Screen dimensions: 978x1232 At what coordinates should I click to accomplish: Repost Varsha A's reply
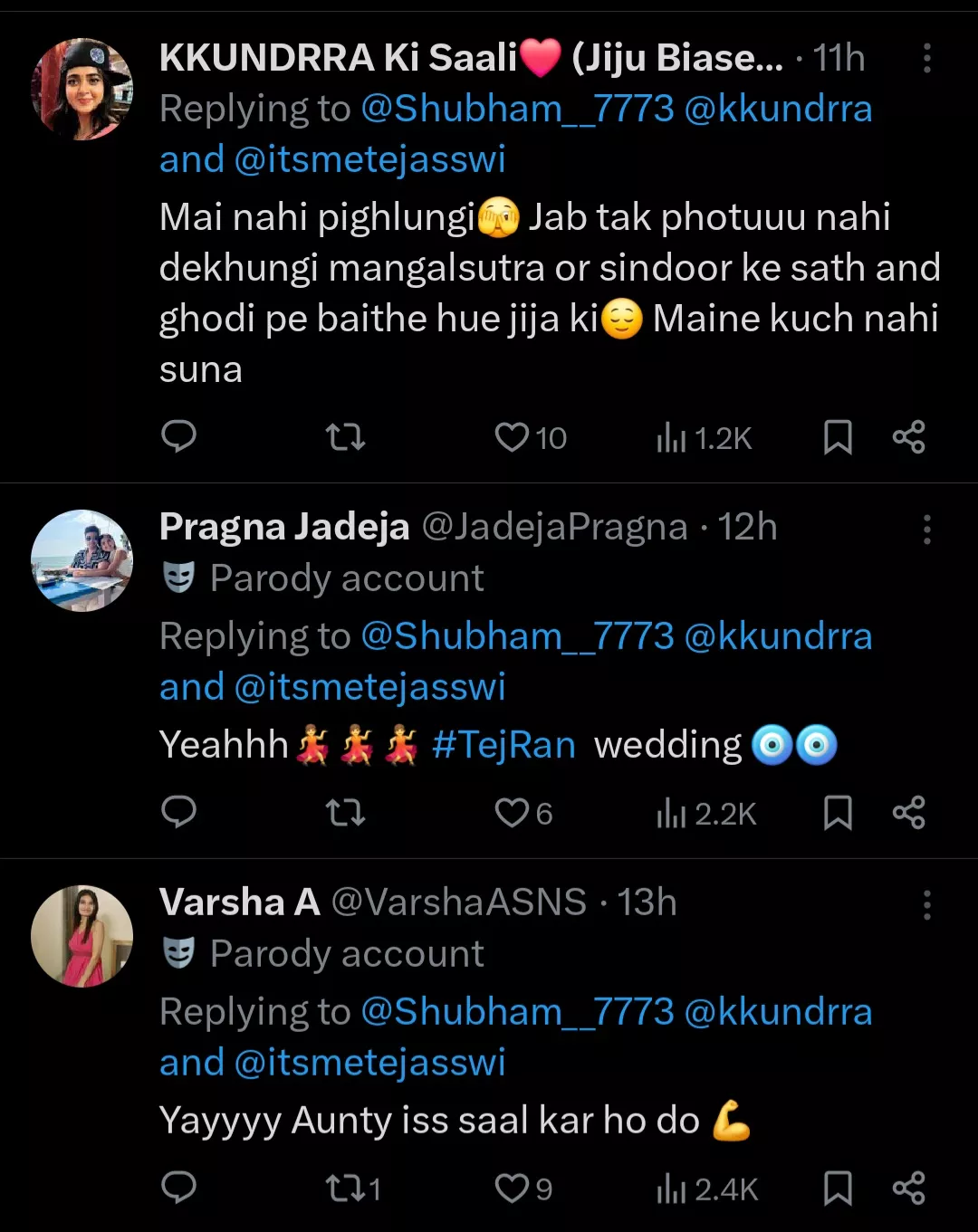pos(345,1189)
